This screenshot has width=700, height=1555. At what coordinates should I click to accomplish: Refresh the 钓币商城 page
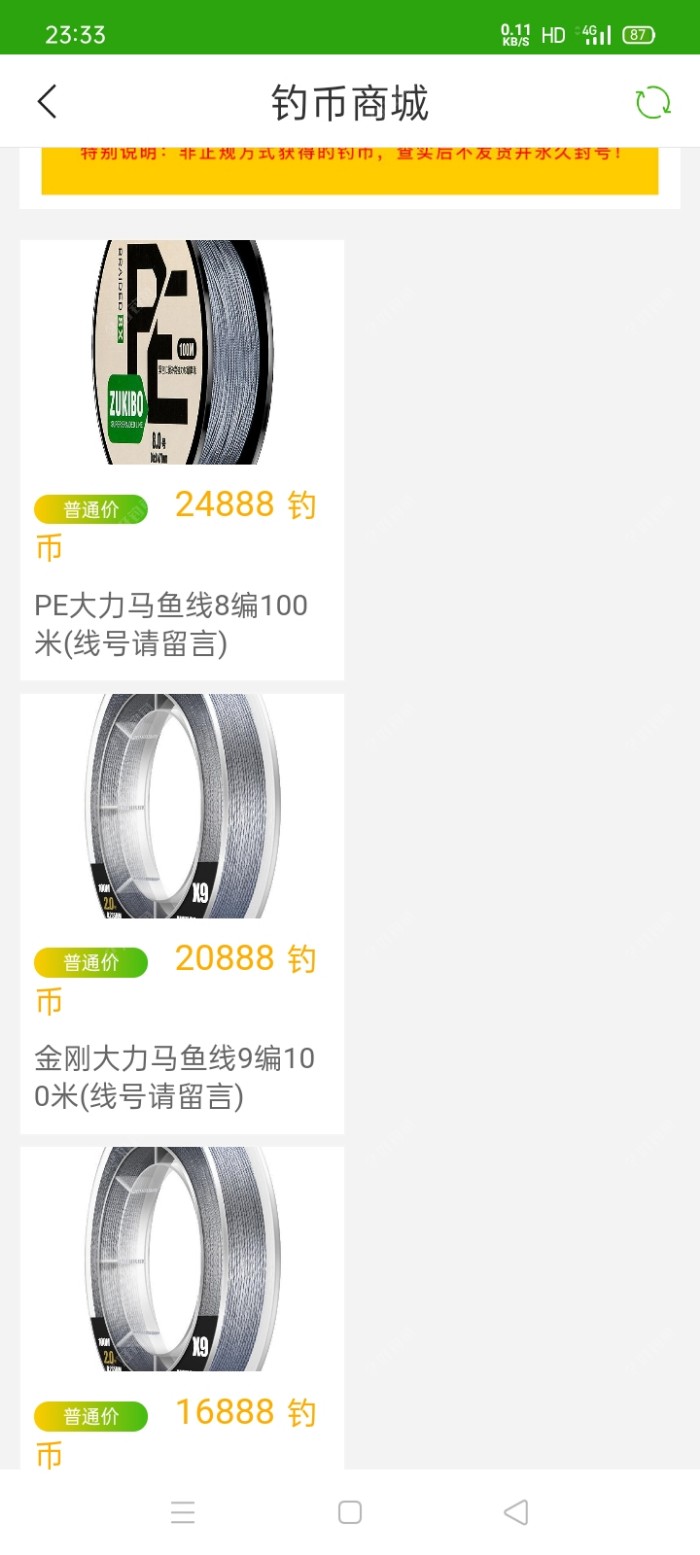(x=653, y=102)
